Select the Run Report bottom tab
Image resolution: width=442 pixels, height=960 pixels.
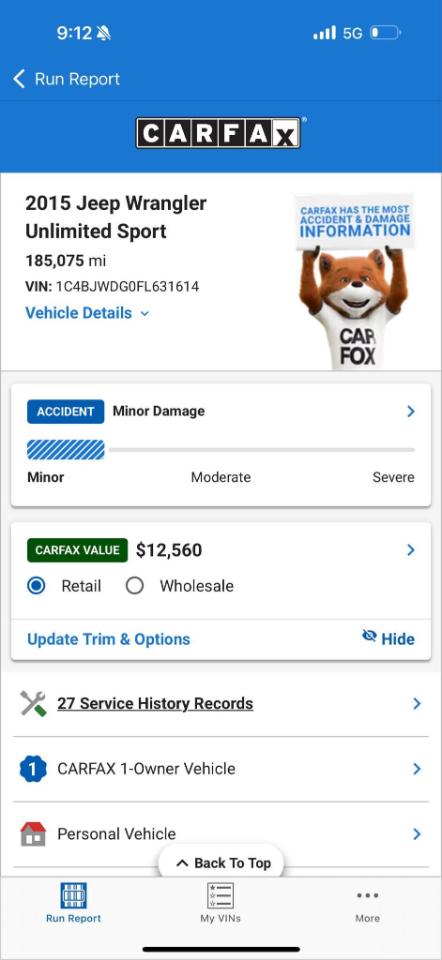[x=73, y=902]
